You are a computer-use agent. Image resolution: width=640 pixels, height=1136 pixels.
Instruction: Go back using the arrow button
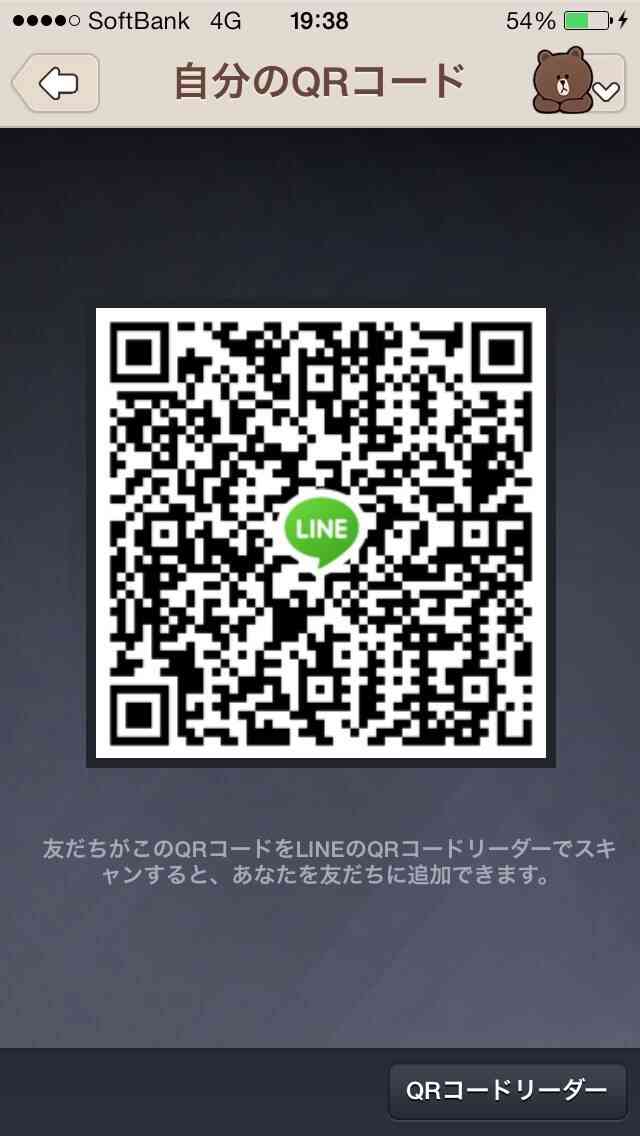coord(57,83)
